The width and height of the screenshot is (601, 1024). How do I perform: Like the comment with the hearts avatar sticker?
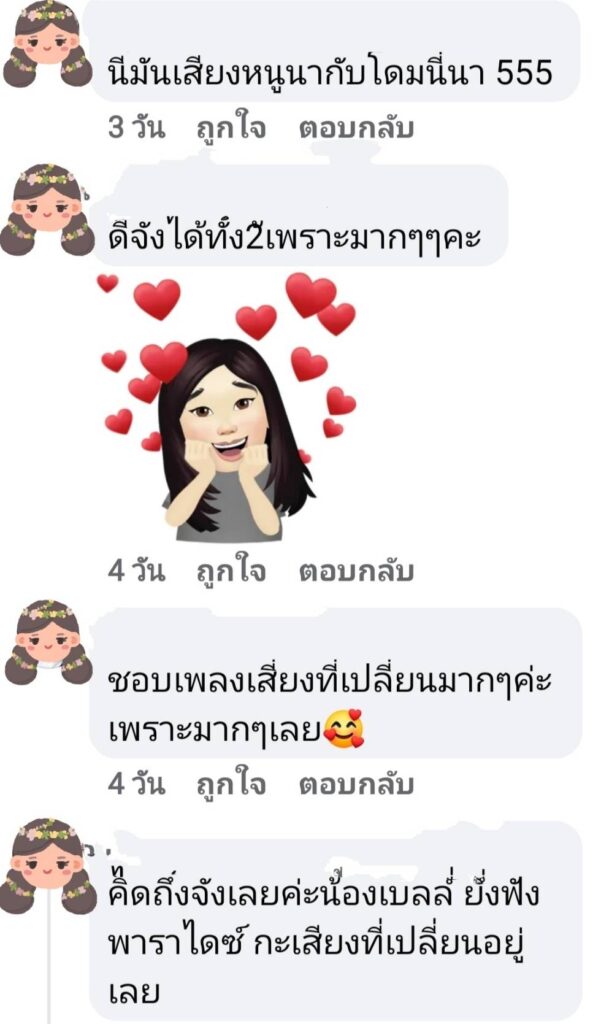pyautogui.click(x=231, y=572)
